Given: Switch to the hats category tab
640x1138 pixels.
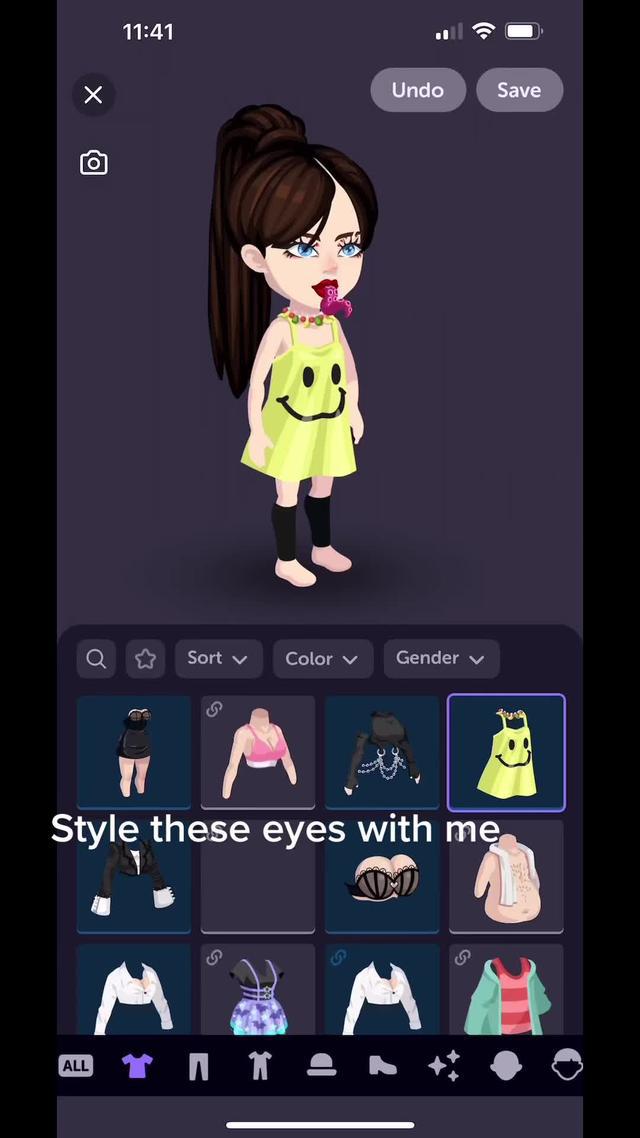Looking at the screenshot, I should (x=321, y=1066).
